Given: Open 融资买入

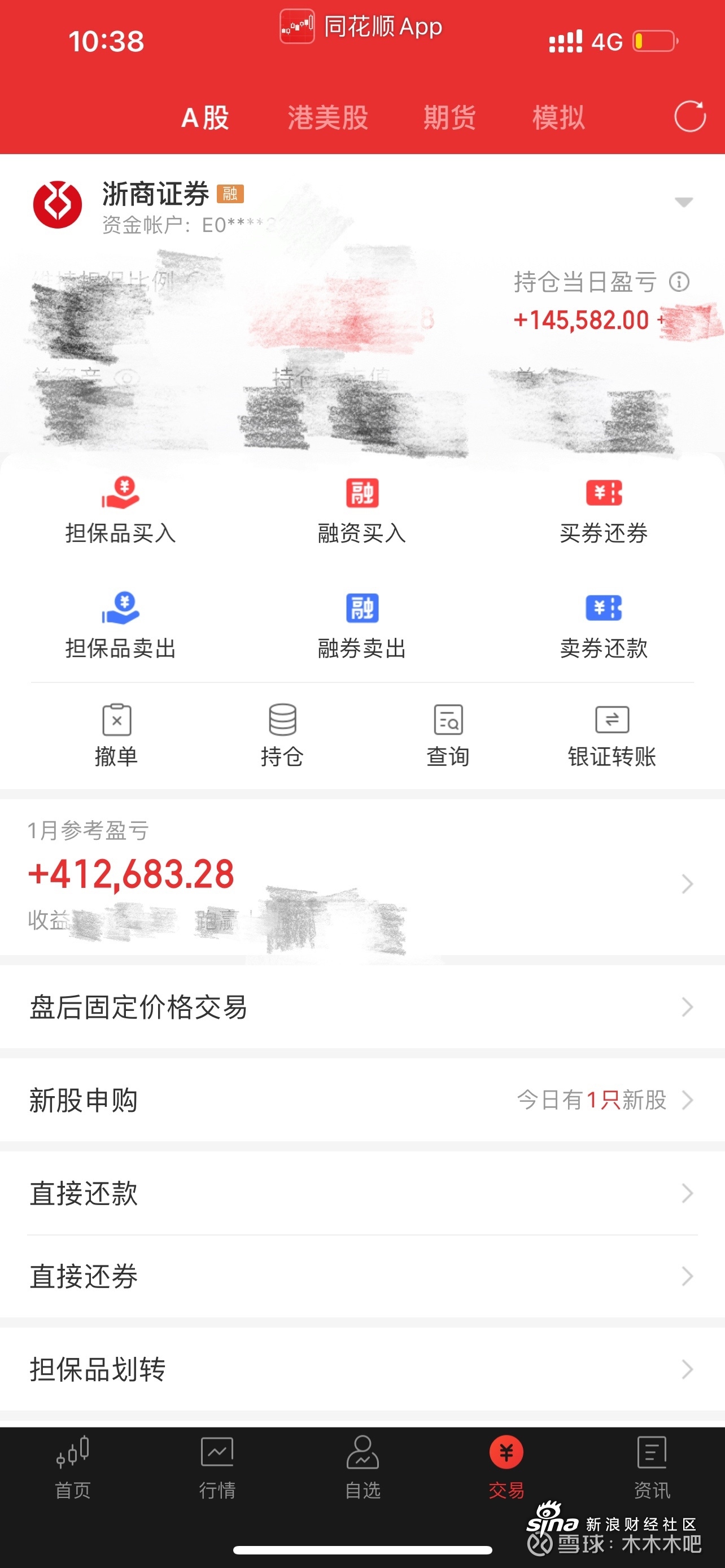Looking at the screenshot, I should tap(362, 510).
